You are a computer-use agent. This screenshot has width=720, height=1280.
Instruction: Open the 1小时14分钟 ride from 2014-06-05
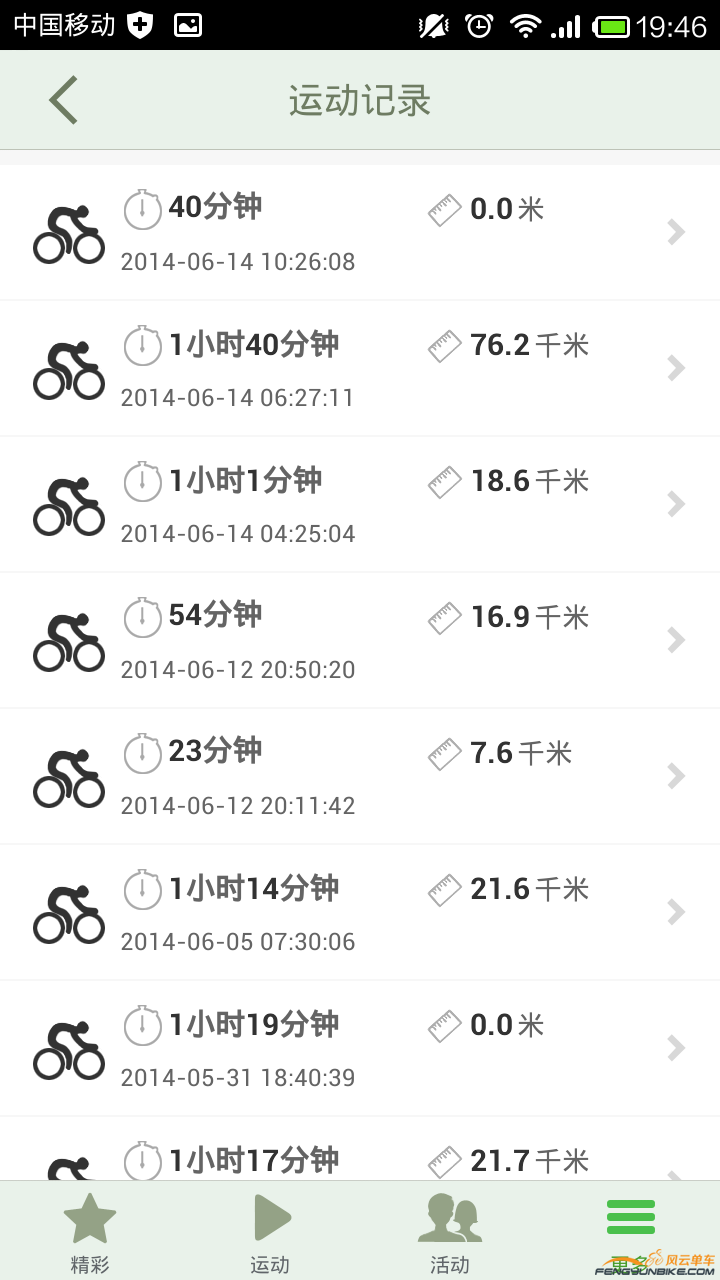pos(360,912)
